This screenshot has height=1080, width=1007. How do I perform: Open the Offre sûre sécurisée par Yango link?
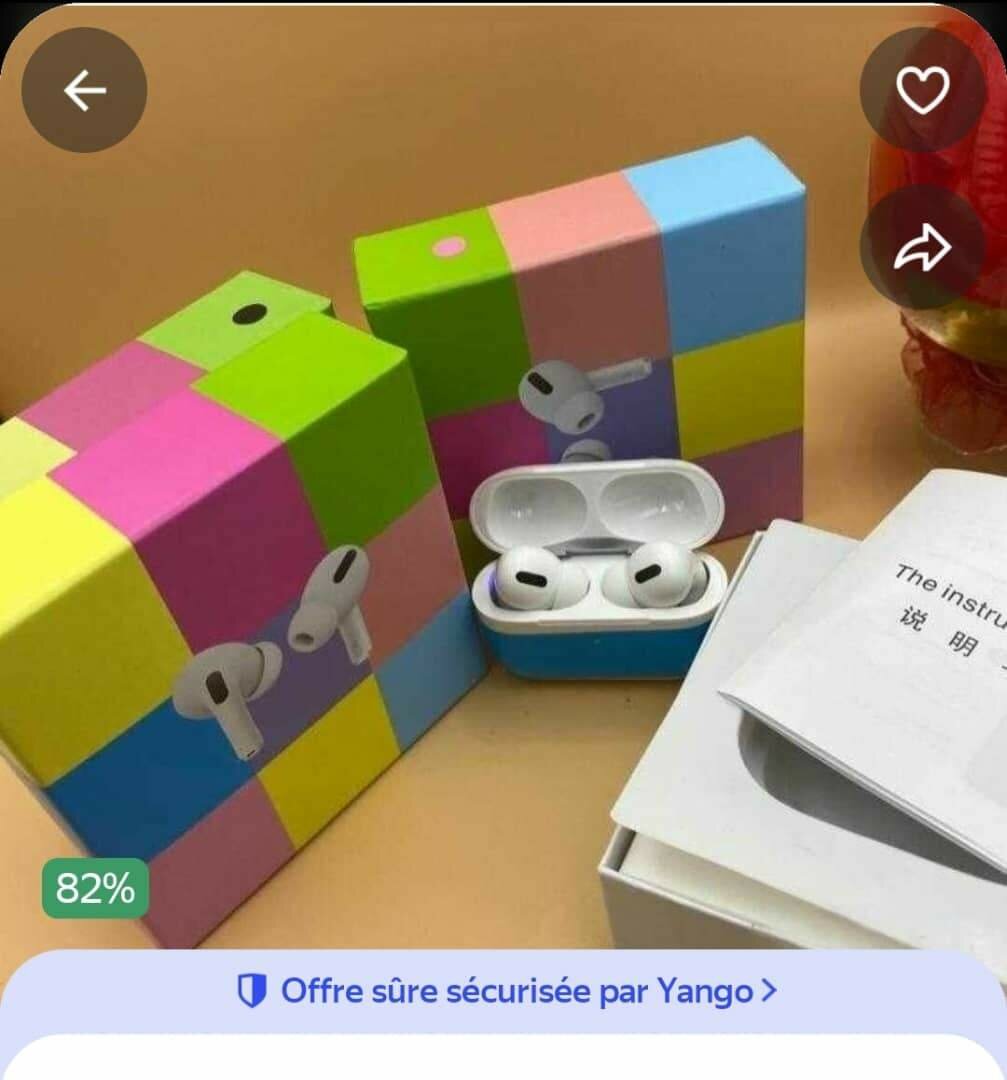click(506, 991)
